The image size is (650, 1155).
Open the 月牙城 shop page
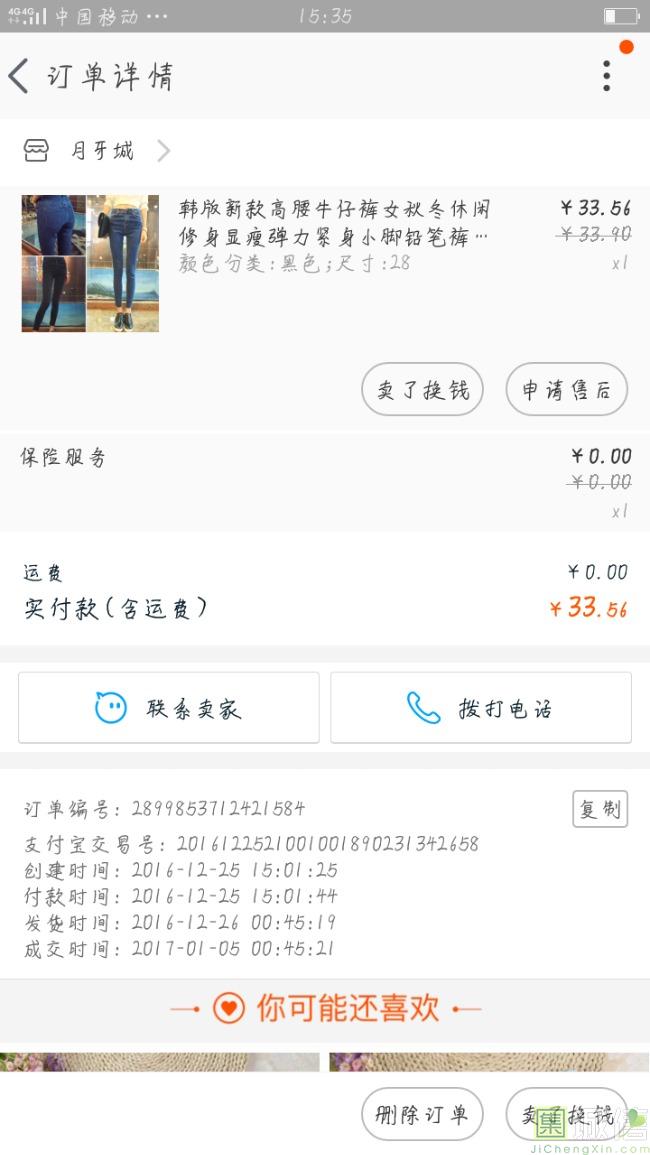pyautogui.click(x=100, y=151)
